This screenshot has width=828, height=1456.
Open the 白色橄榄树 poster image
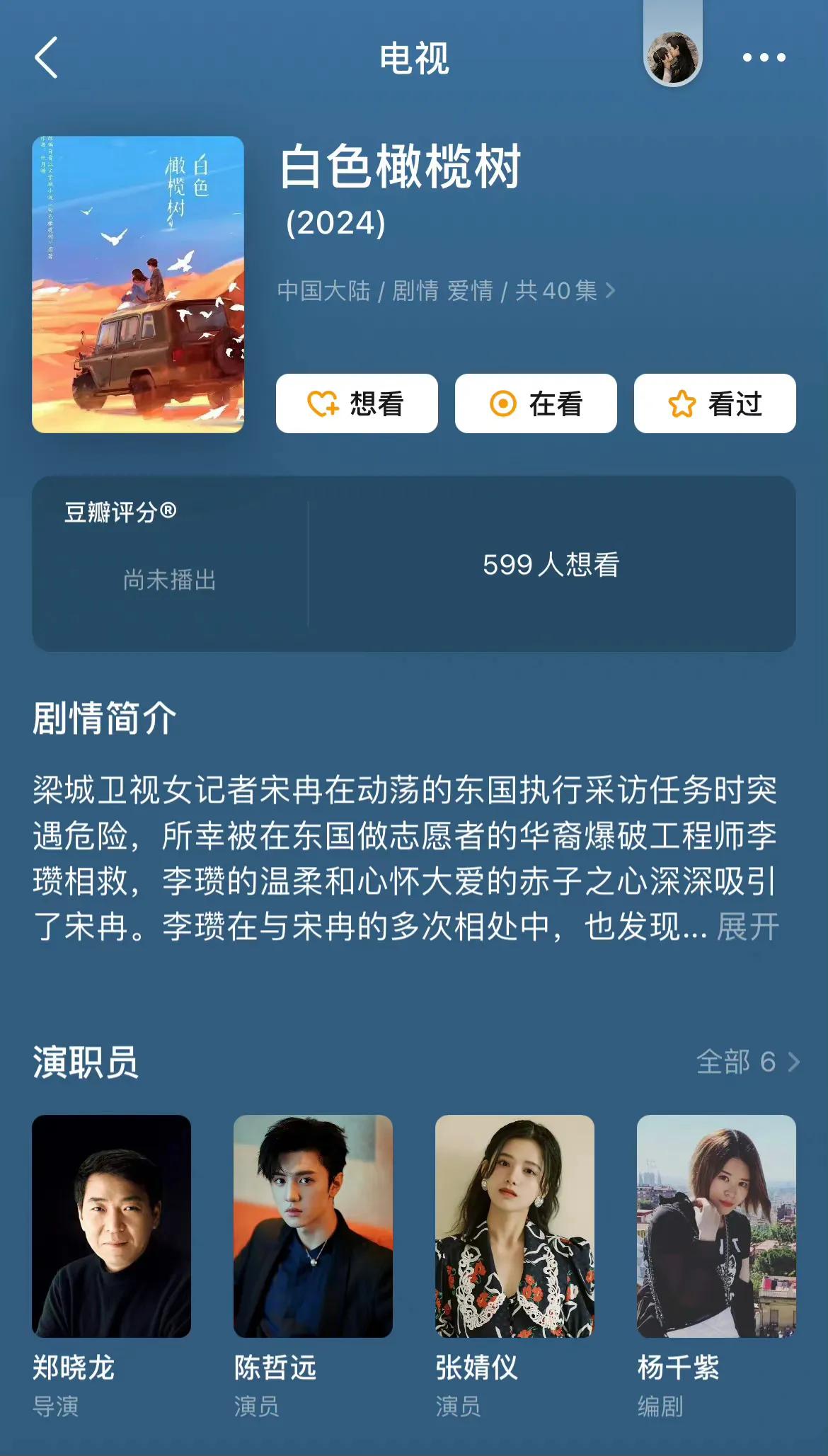(x=138, y=284)
